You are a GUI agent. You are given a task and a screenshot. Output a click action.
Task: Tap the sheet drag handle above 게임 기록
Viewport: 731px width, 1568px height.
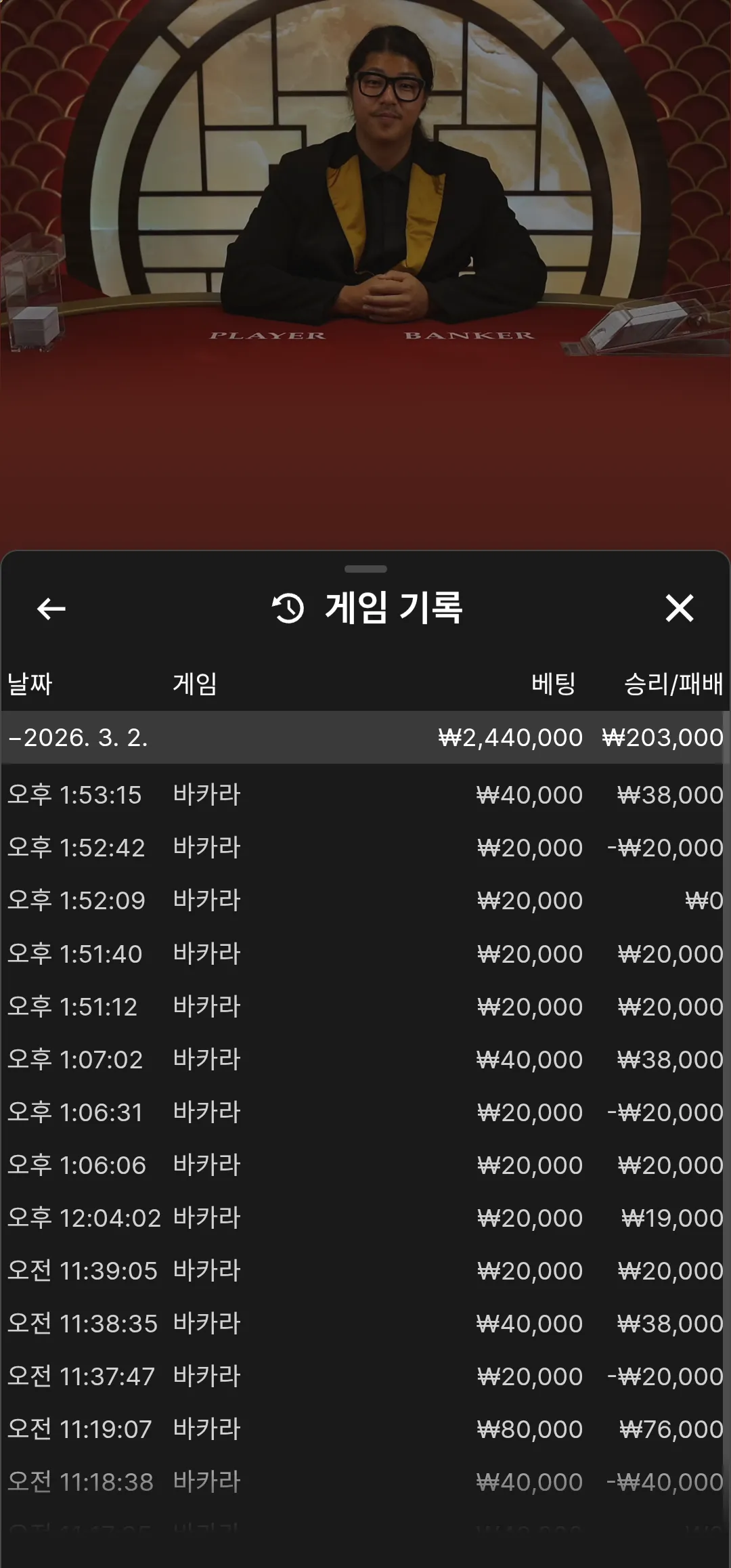365,569
